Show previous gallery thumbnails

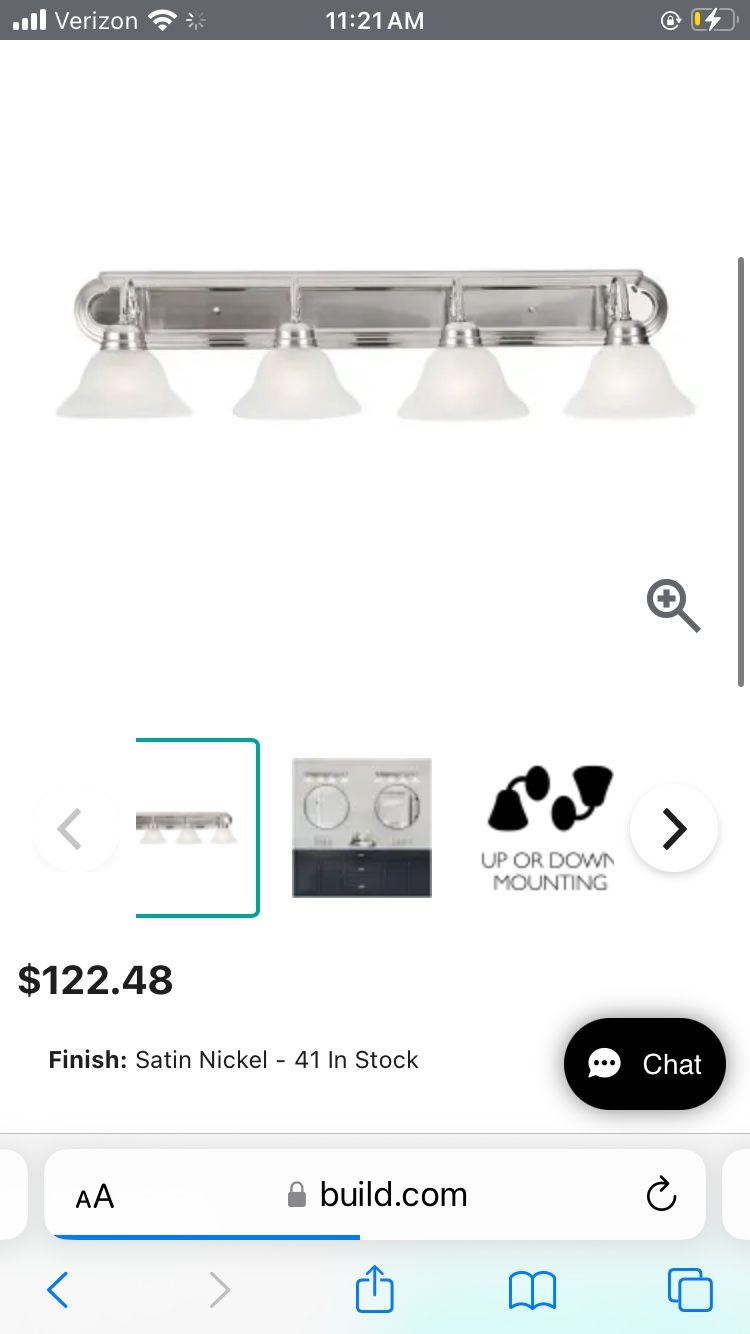tap(69, 828)
